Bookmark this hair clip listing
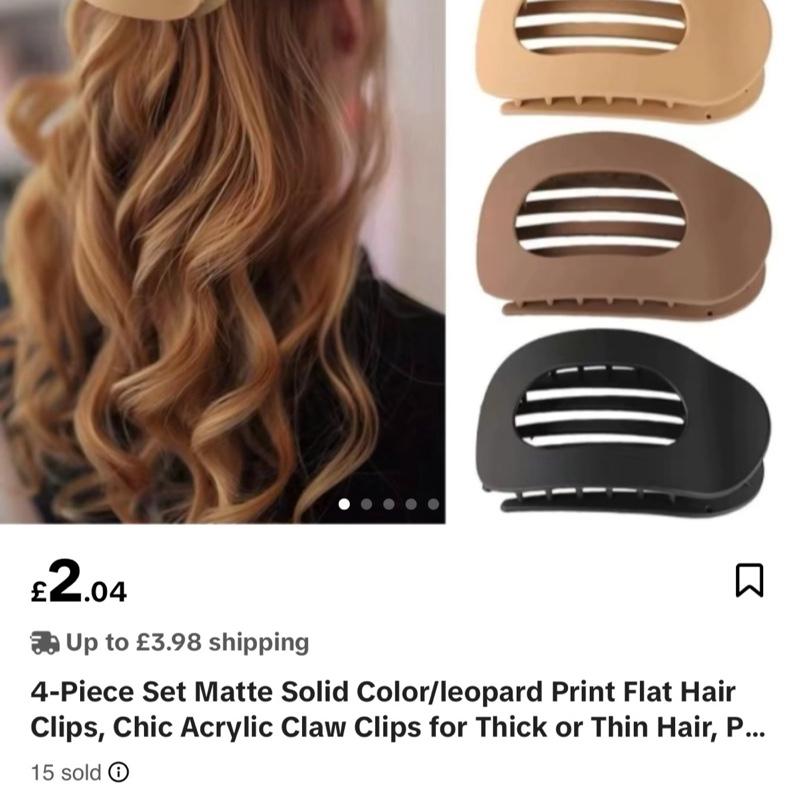Screen dimensions: 800x800 pyautogui.click(x=749, y=580)
